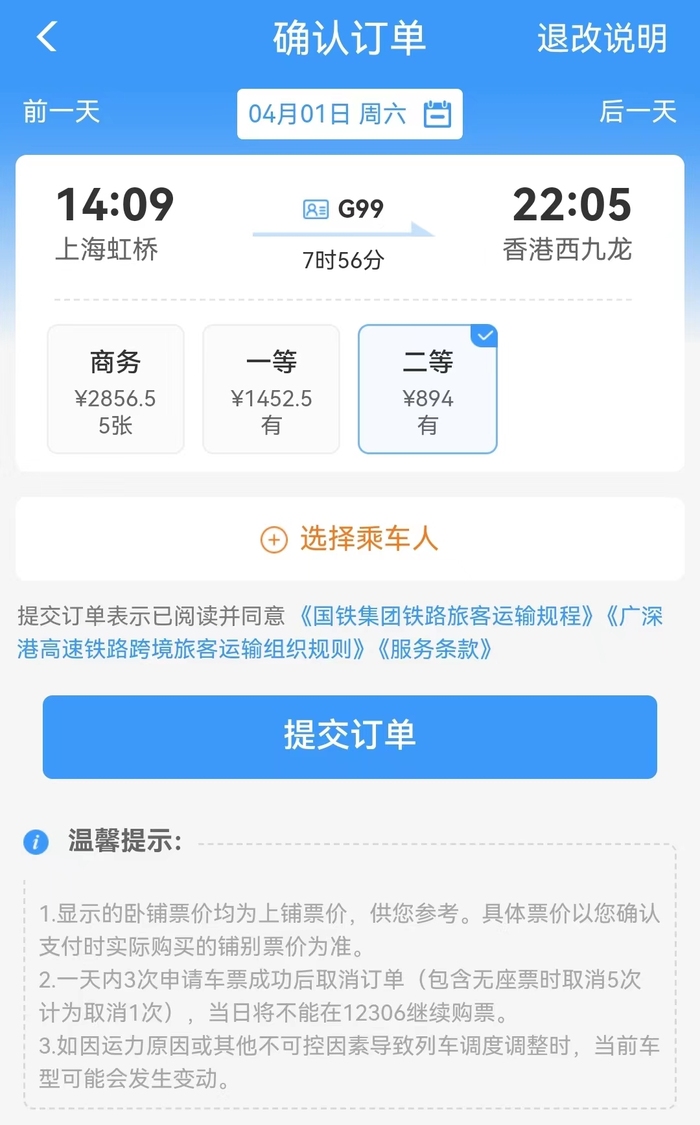Open the date picker showing 04月01日 周六

[349, 114]
